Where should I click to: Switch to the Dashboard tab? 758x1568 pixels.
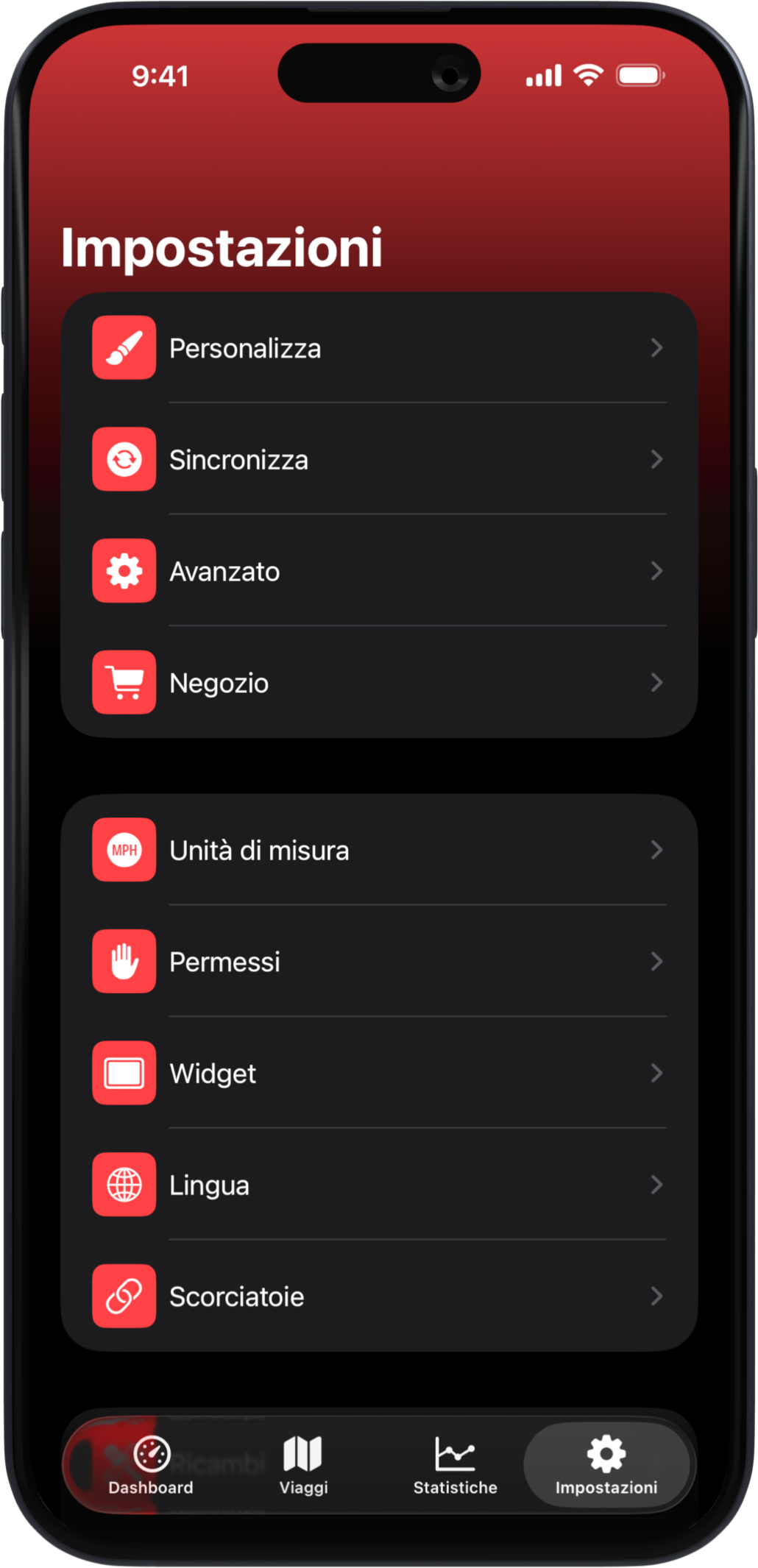click(x=151, y=1465)
